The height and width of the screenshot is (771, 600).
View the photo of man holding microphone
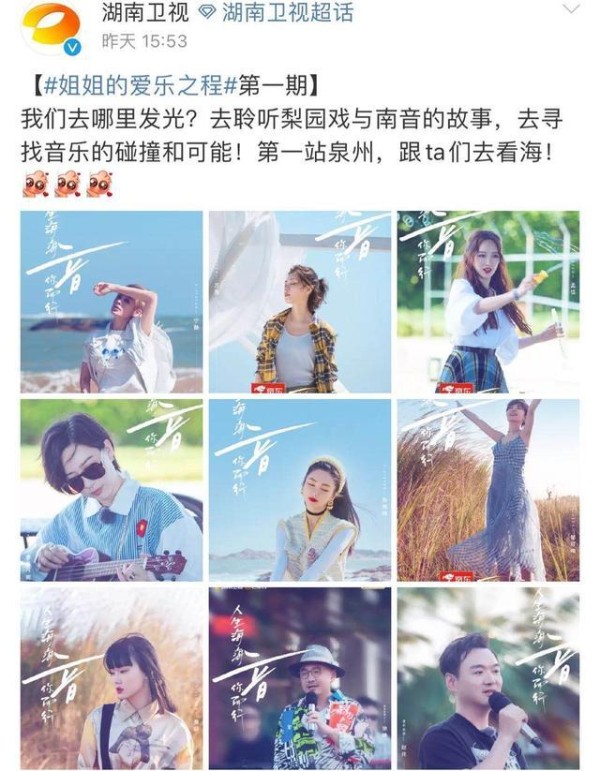coord(488,678)
